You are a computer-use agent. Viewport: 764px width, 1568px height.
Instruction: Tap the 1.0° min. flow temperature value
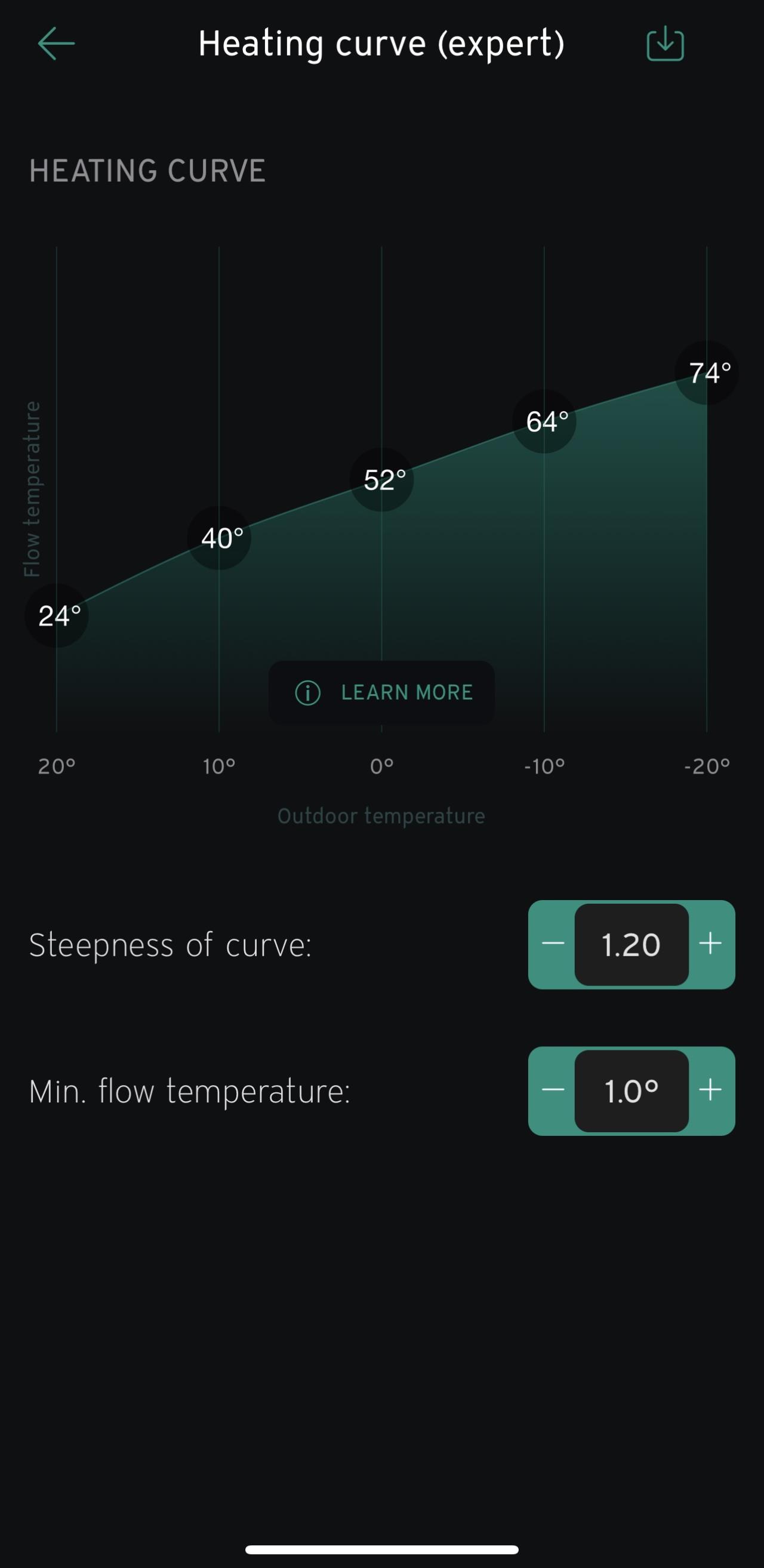click(x=631, y=1090)
